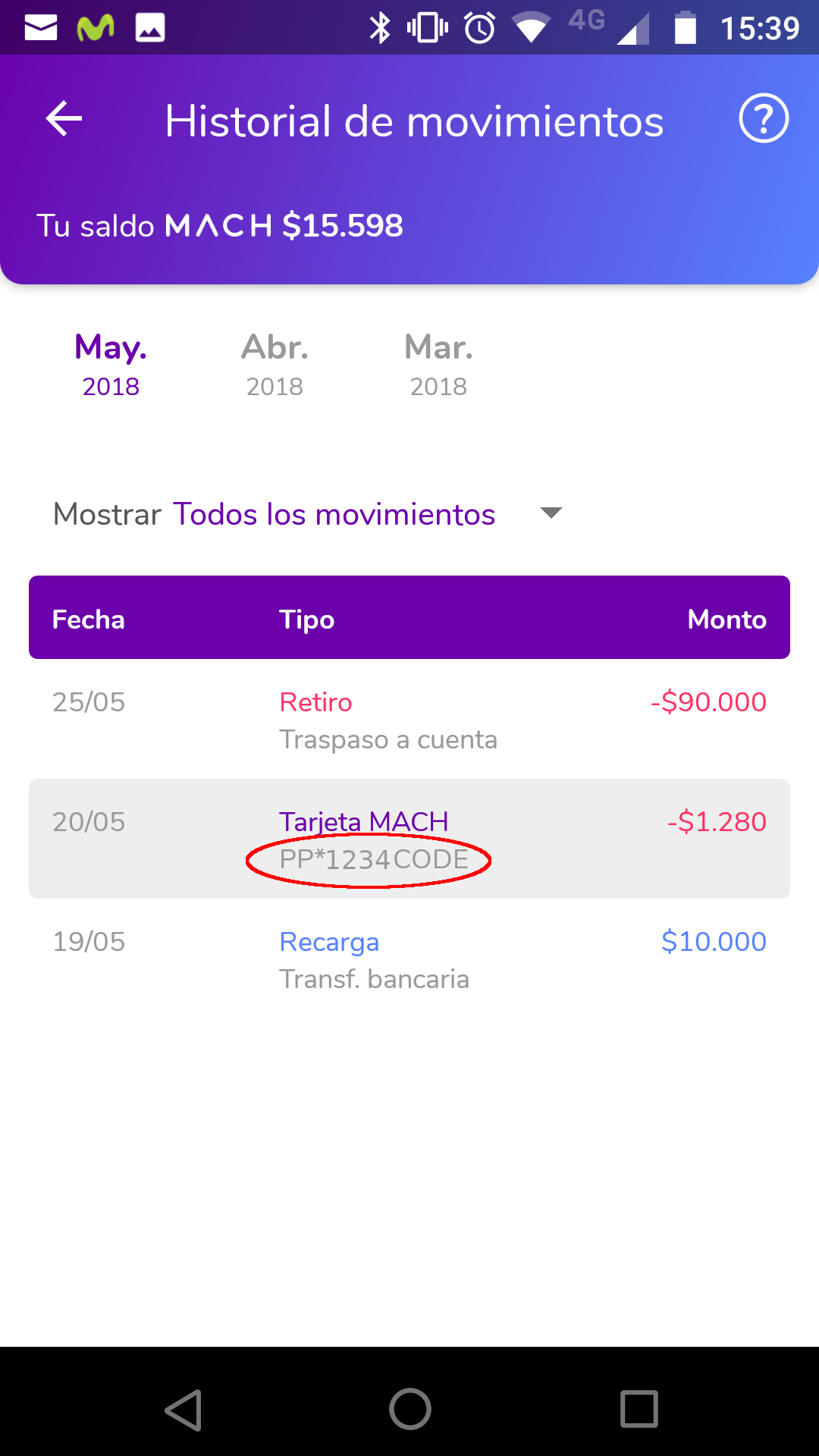Tap the system home button
Screen dimensions: 819x1456
tap(409, 1409)
